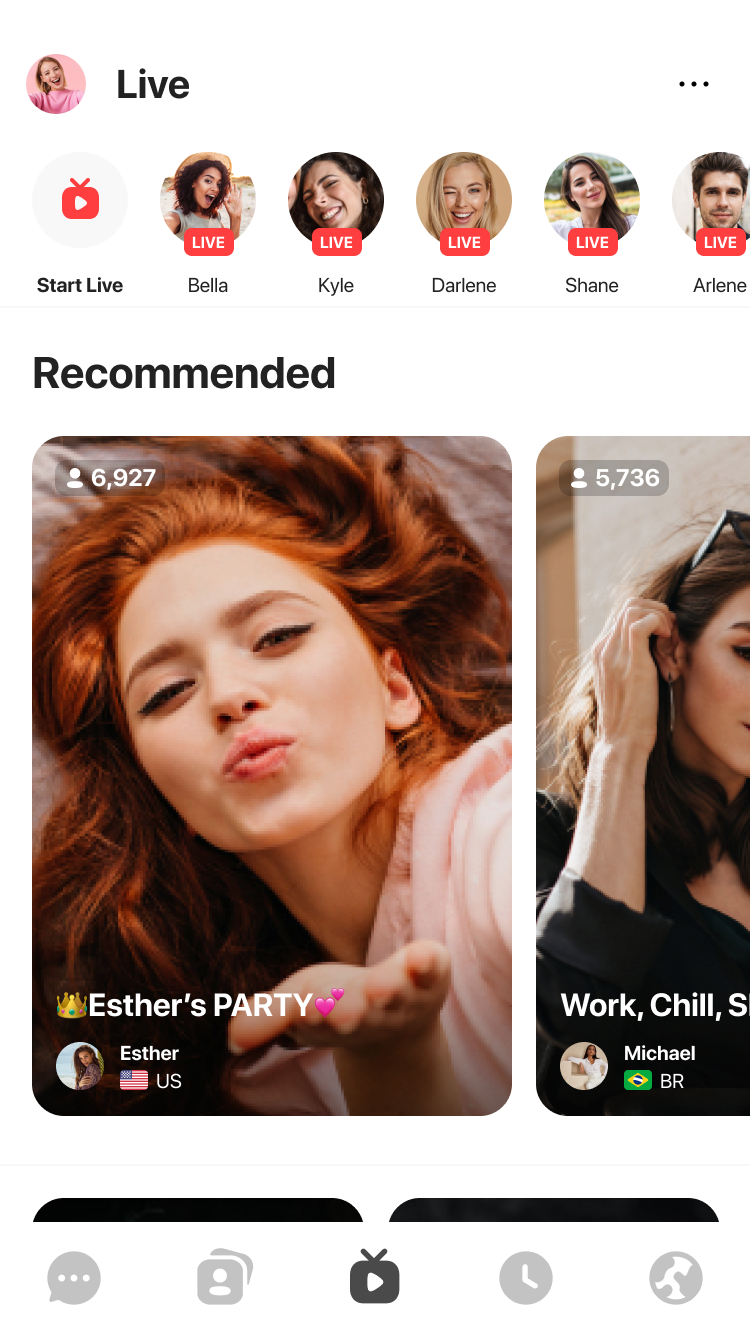The width and height of the screenshot is (750, 1334).
Task: Select the globe explore icon in bottom navigation
Action: [676, 1277]
